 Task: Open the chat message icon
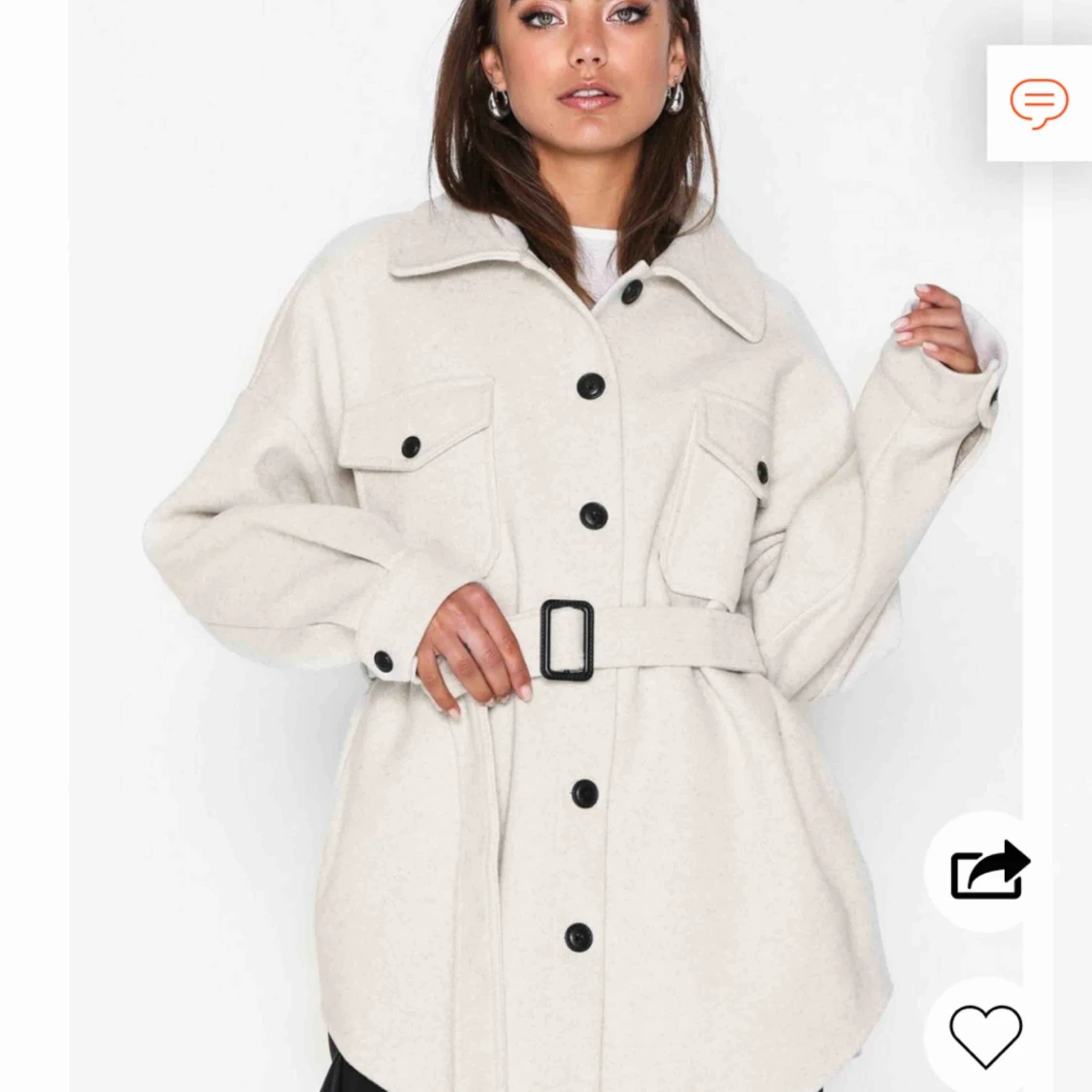(1039, 103)
